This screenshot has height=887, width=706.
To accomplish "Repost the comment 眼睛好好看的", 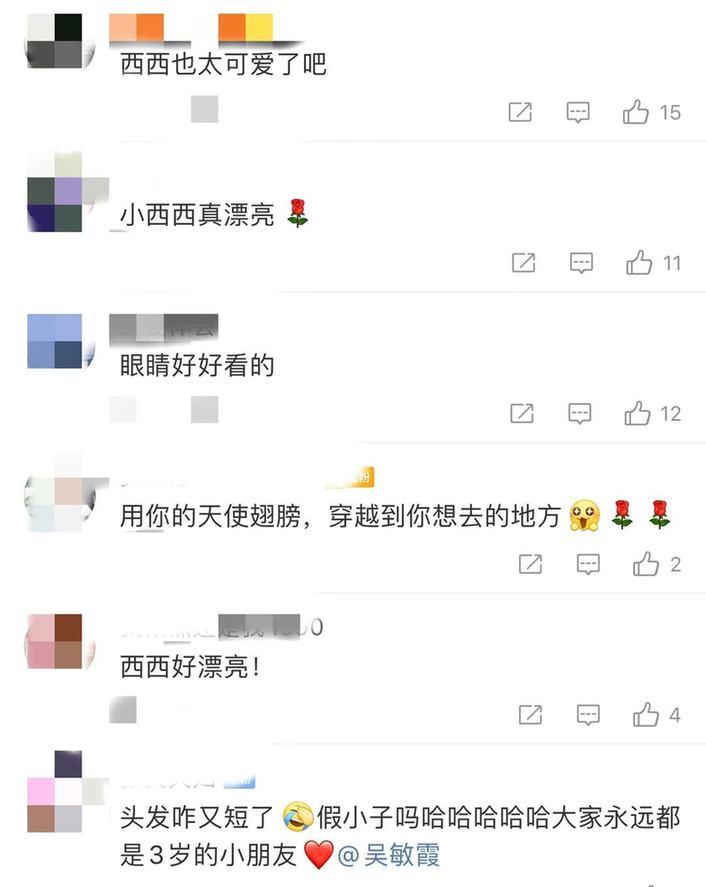I will tap(522, 413).
